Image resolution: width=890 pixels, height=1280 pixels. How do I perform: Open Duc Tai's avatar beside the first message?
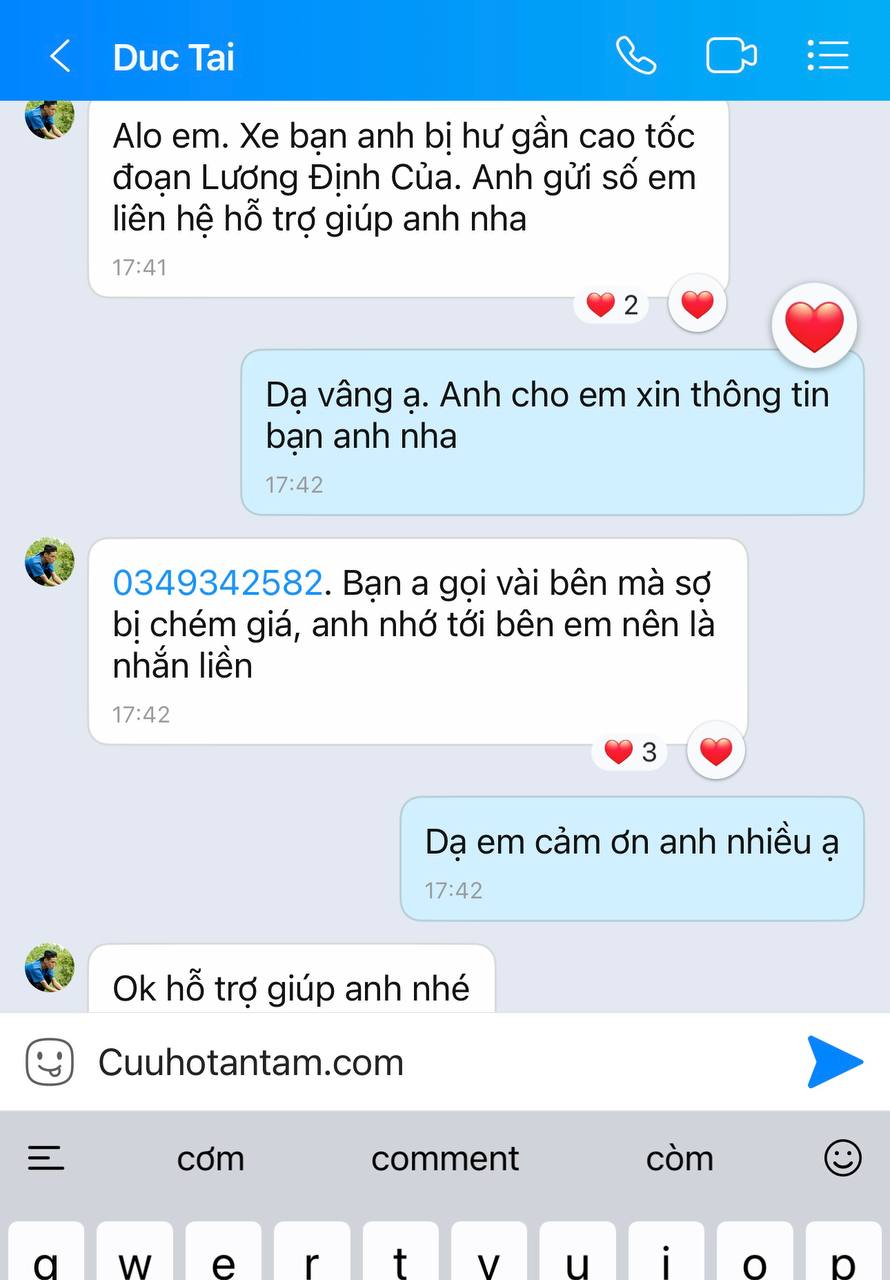point(50,117)
